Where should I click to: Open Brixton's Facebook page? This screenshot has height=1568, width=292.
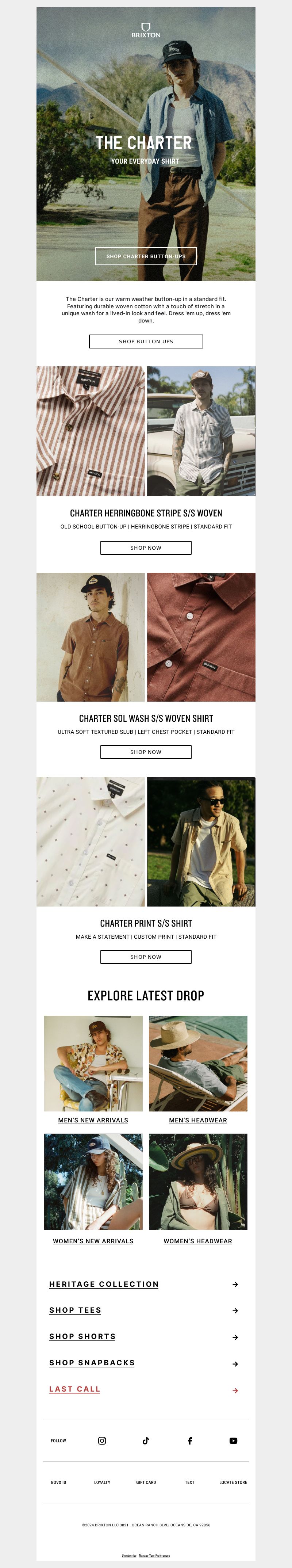click(x=190, y=1441)
